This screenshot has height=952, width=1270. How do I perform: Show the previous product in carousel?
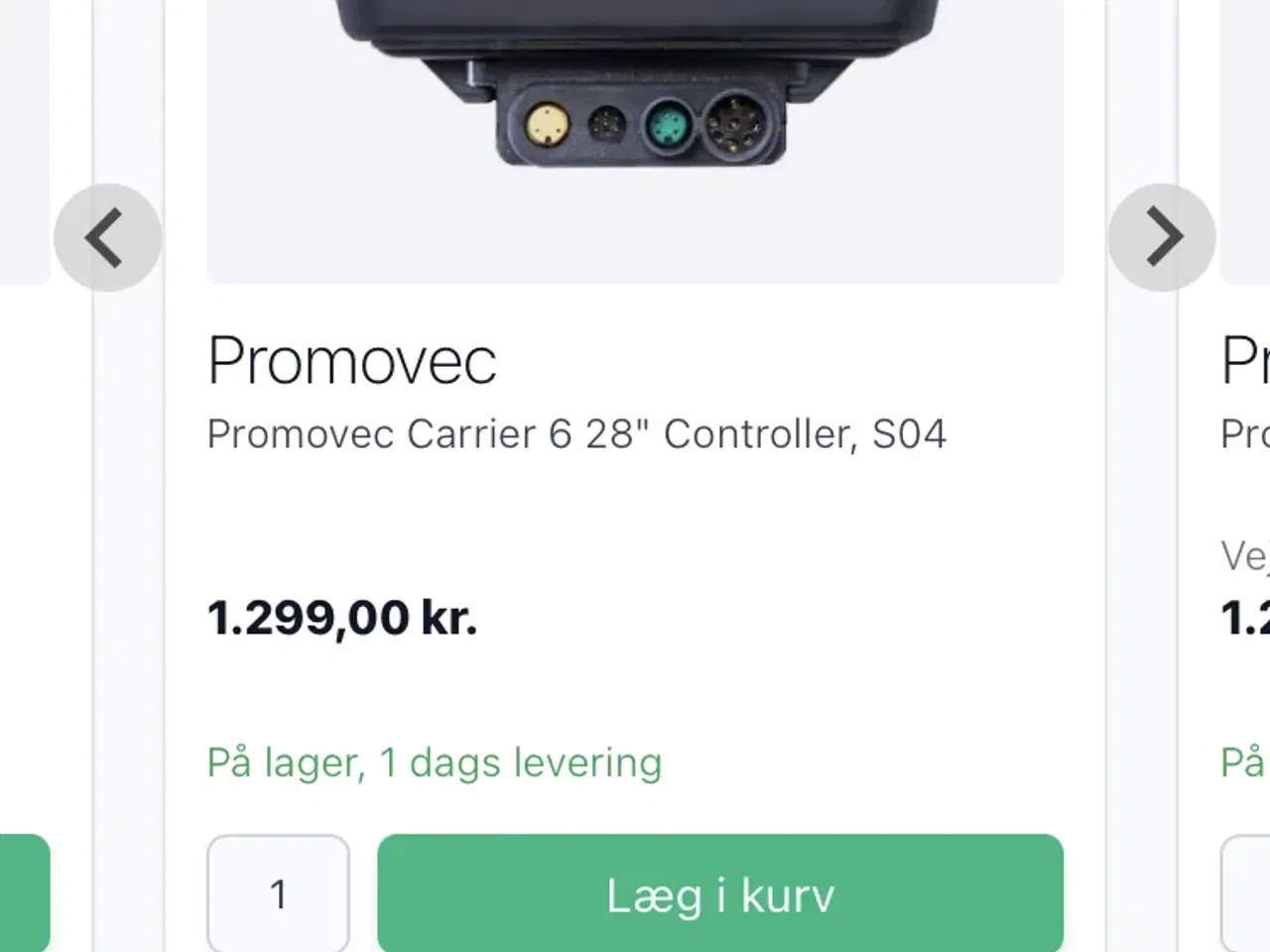coord(107,238)
